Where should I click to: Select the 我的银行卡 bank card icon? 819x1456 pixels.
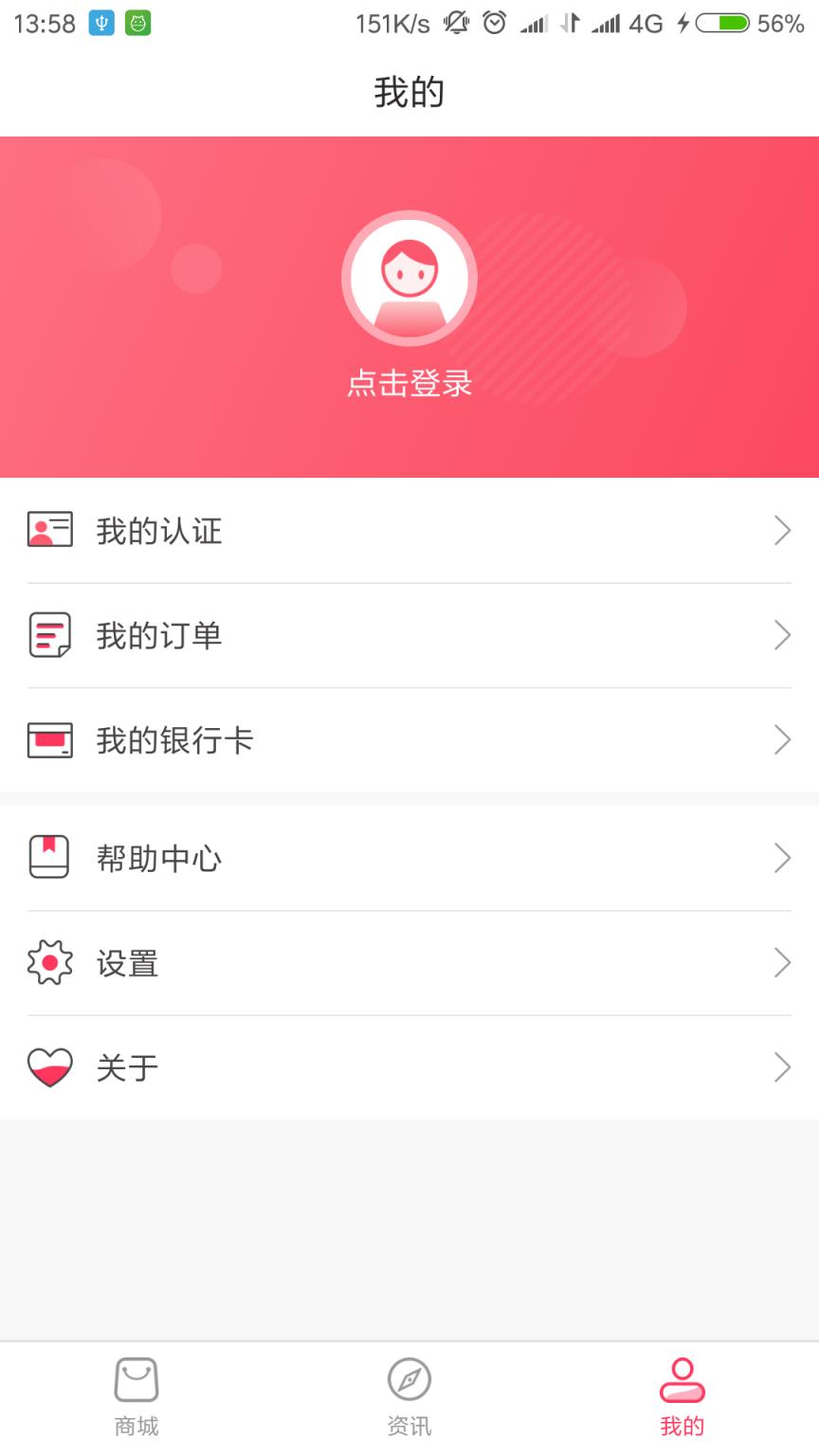click(50, 739)
